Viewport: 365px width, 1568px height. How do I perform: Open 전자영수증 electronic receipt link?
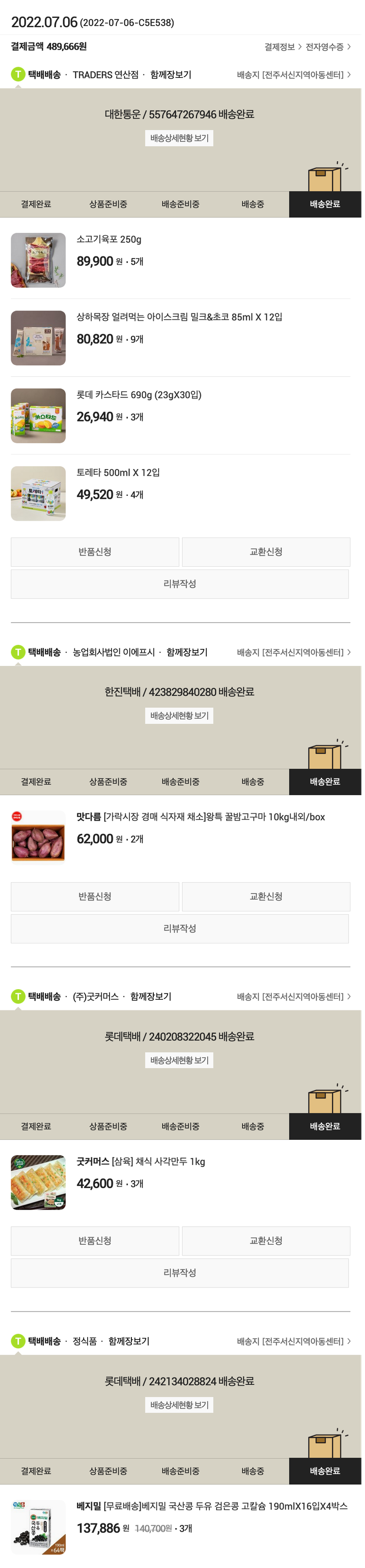pos(327,47)
